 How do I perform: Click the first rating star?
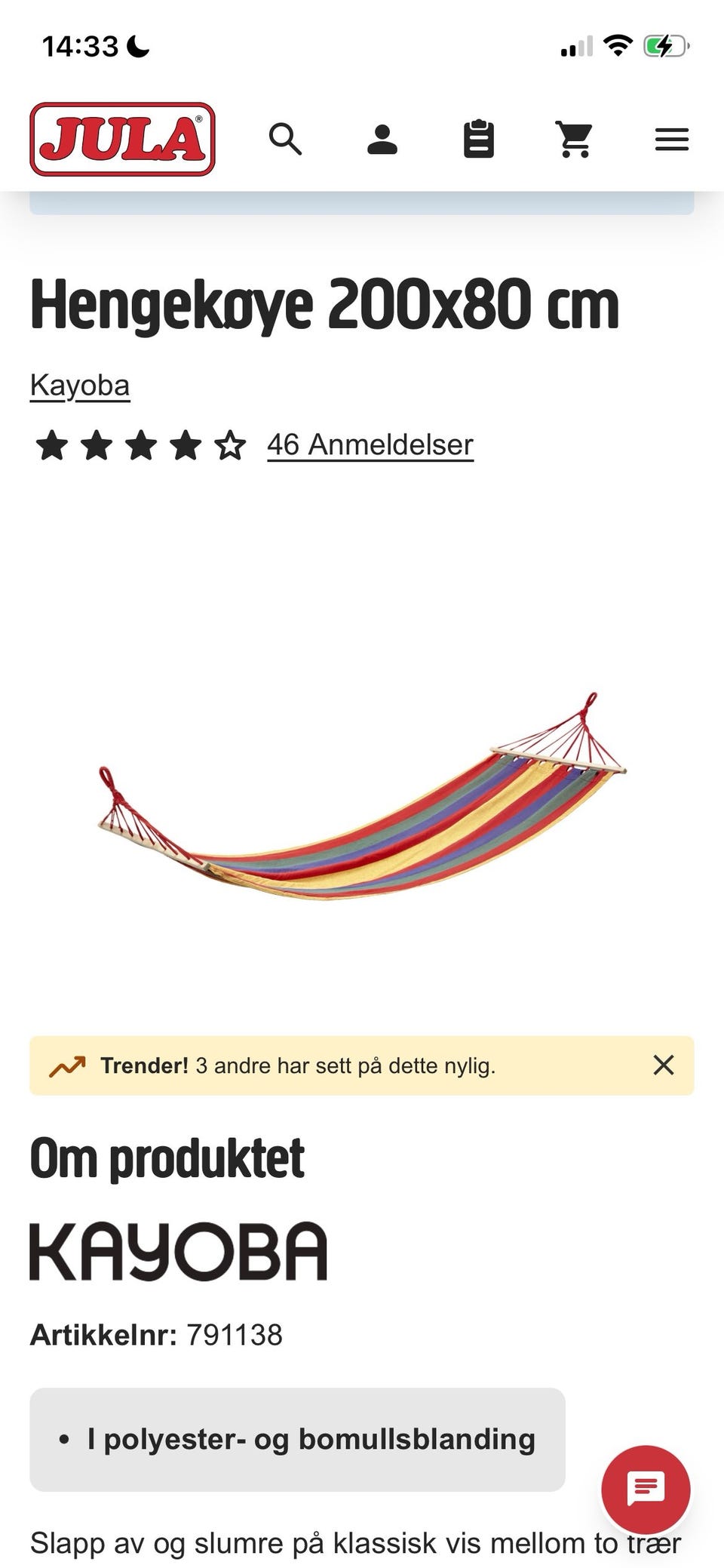[x=51, y=445]
